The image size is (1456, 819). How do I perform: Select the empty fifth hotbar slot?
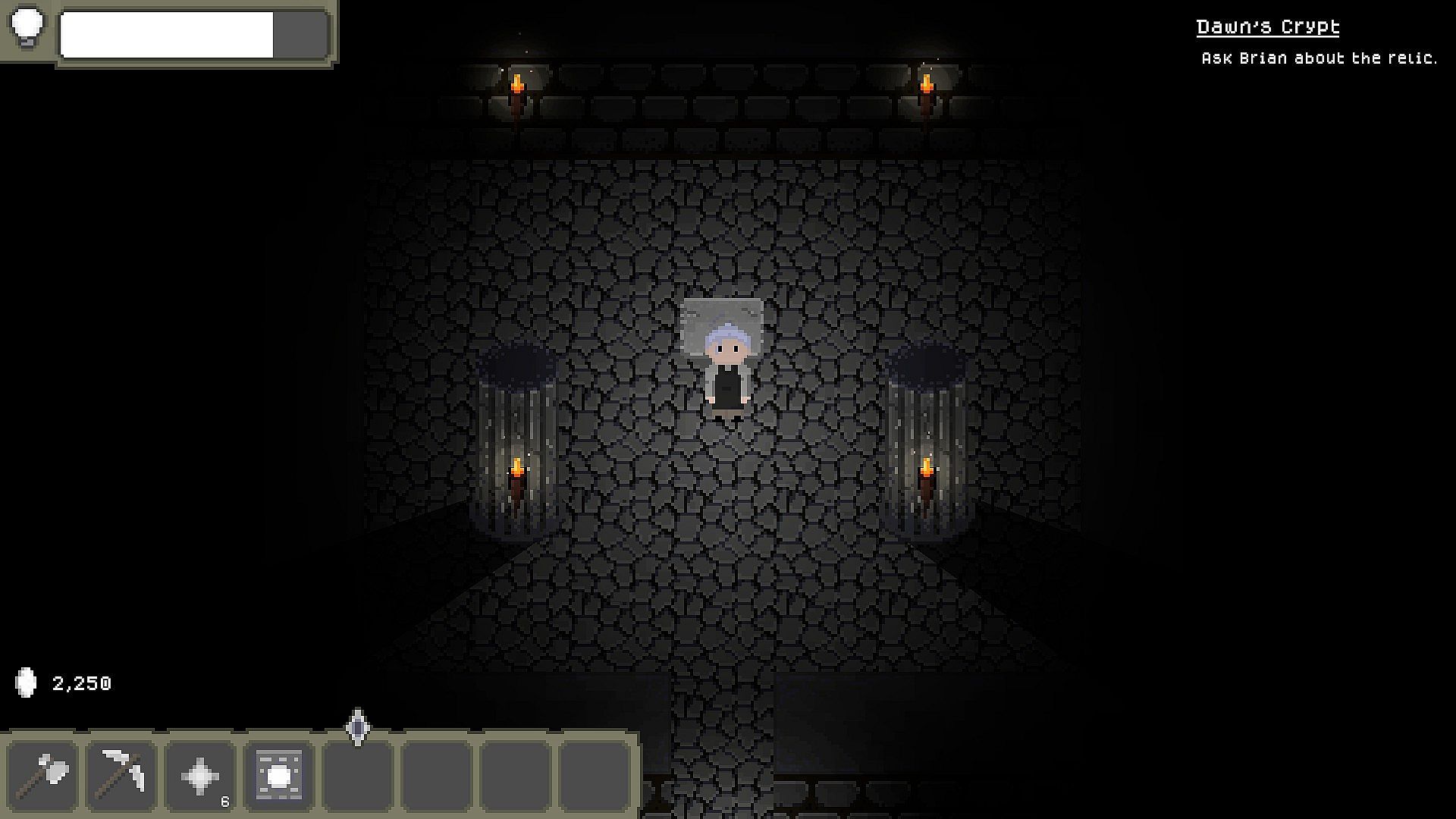click(358, 775)
